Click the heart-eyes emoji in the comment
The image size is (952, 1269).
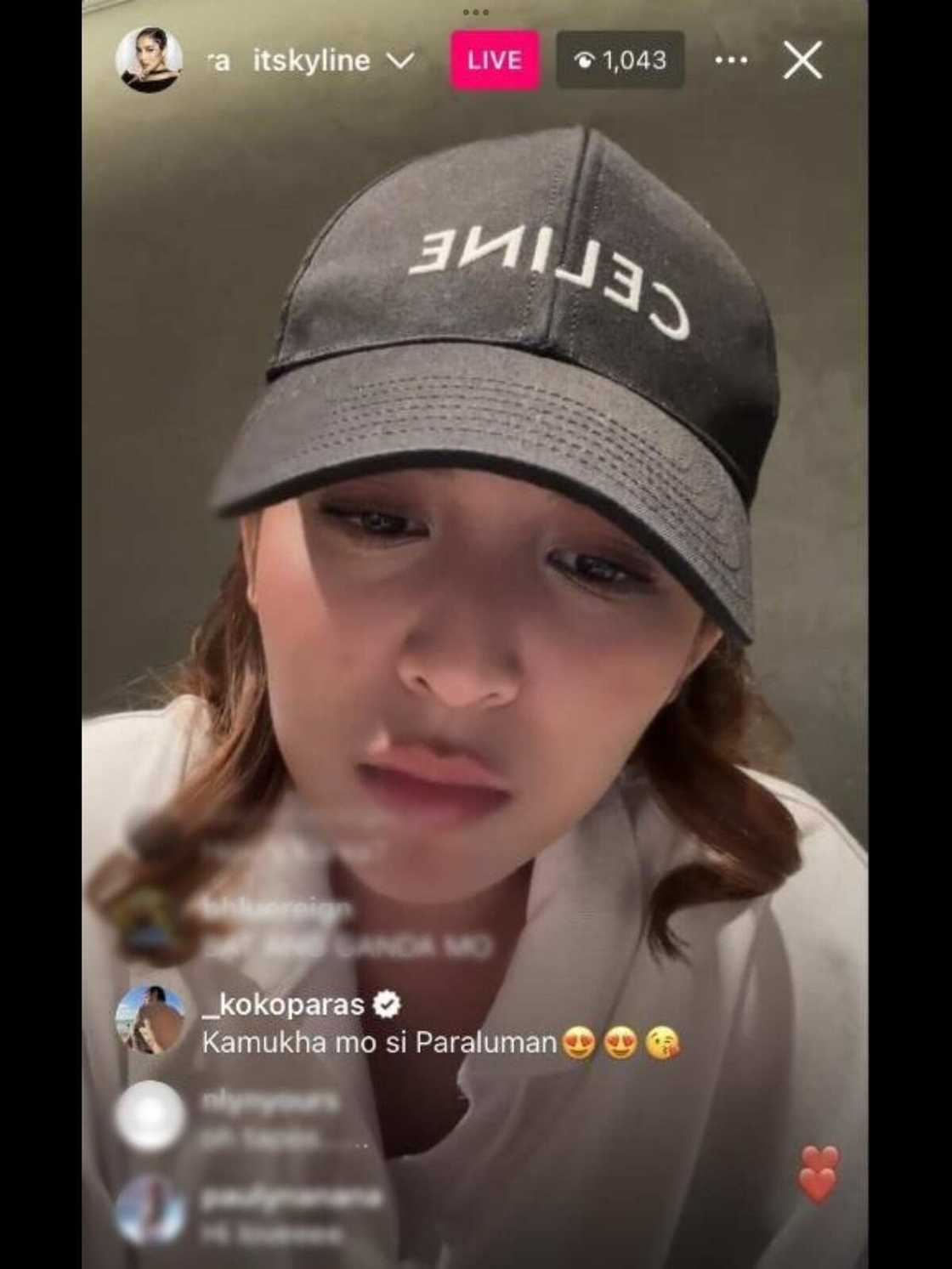pyautogui.click(x=579, y=1043)
